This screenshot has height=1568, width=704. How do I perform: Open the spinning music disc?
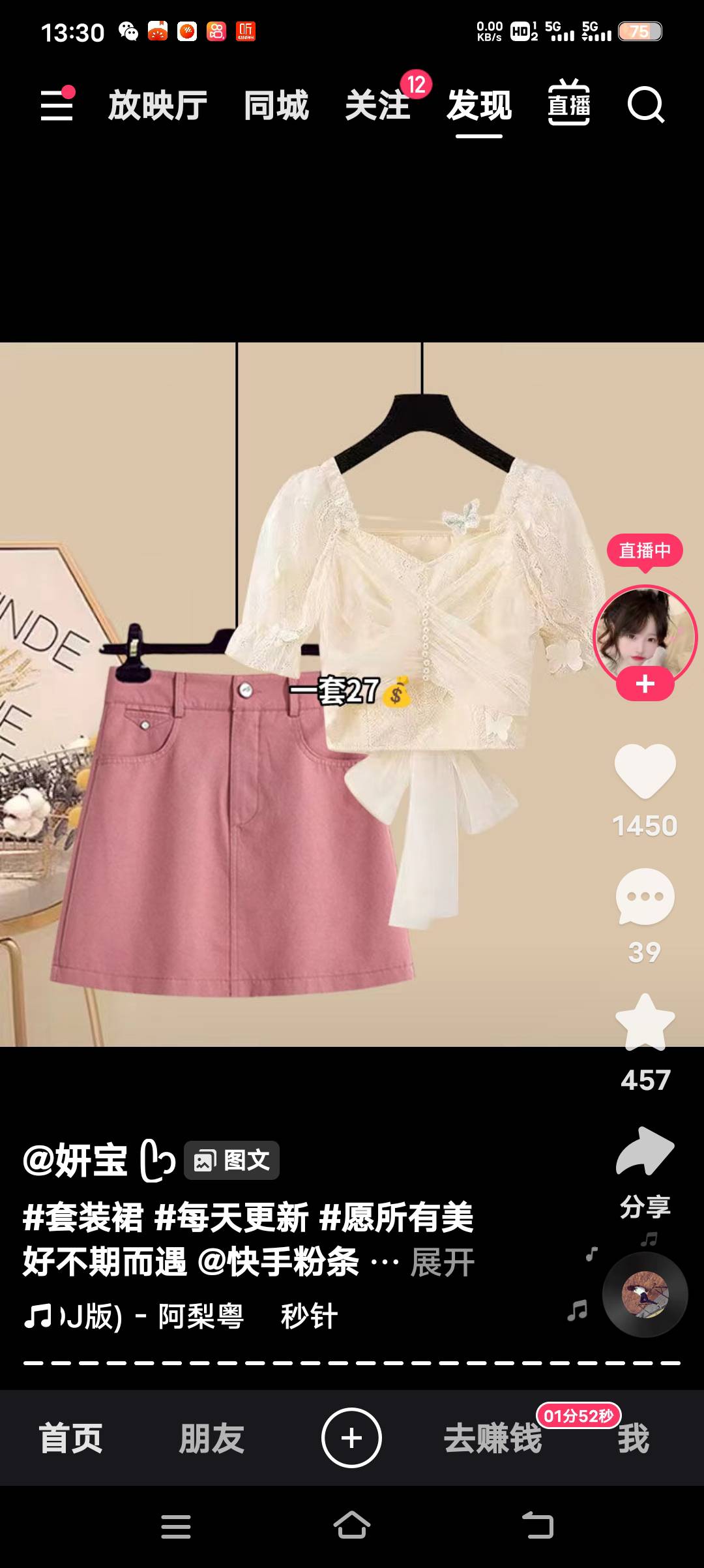[x=645, y=1295]
